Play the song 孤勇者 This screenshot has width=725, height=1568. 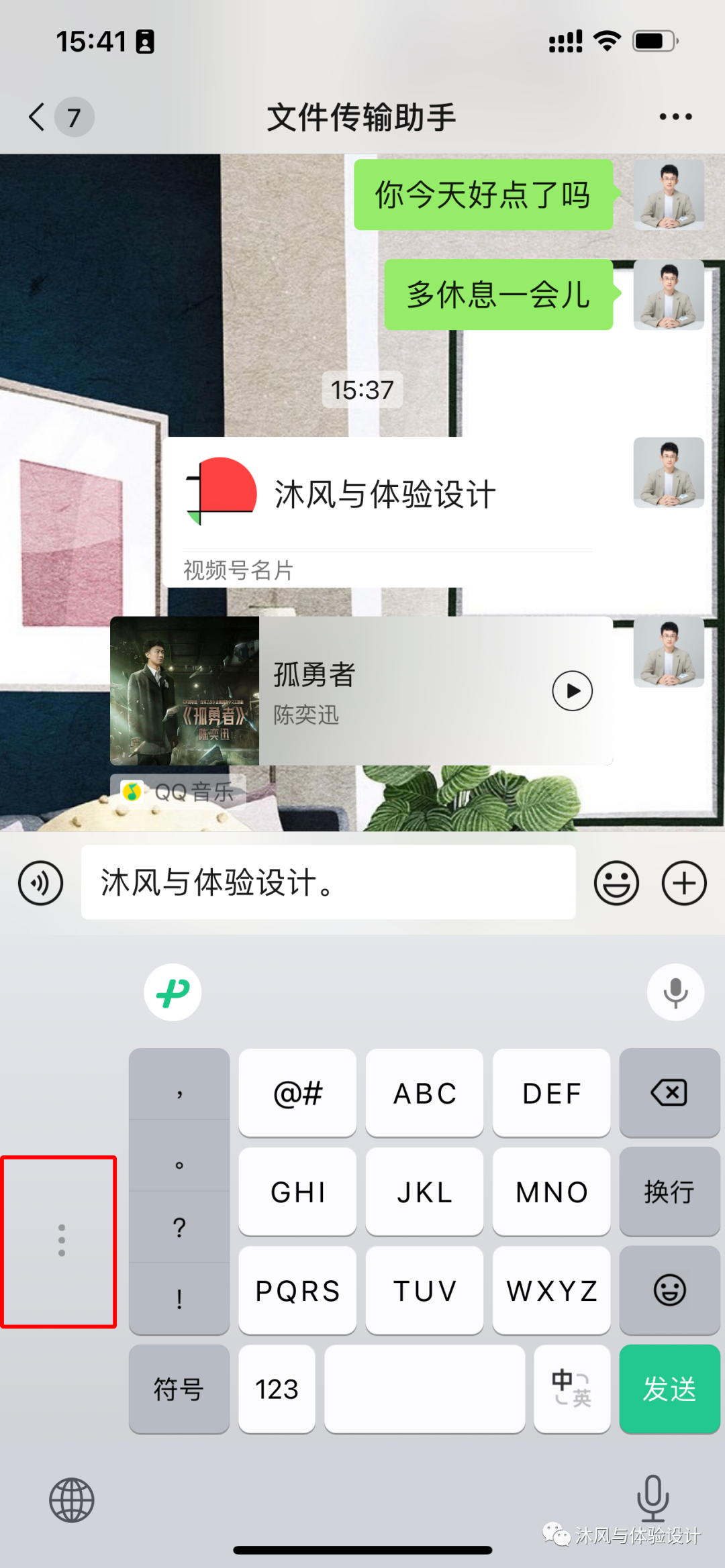[x=572, y=690]
